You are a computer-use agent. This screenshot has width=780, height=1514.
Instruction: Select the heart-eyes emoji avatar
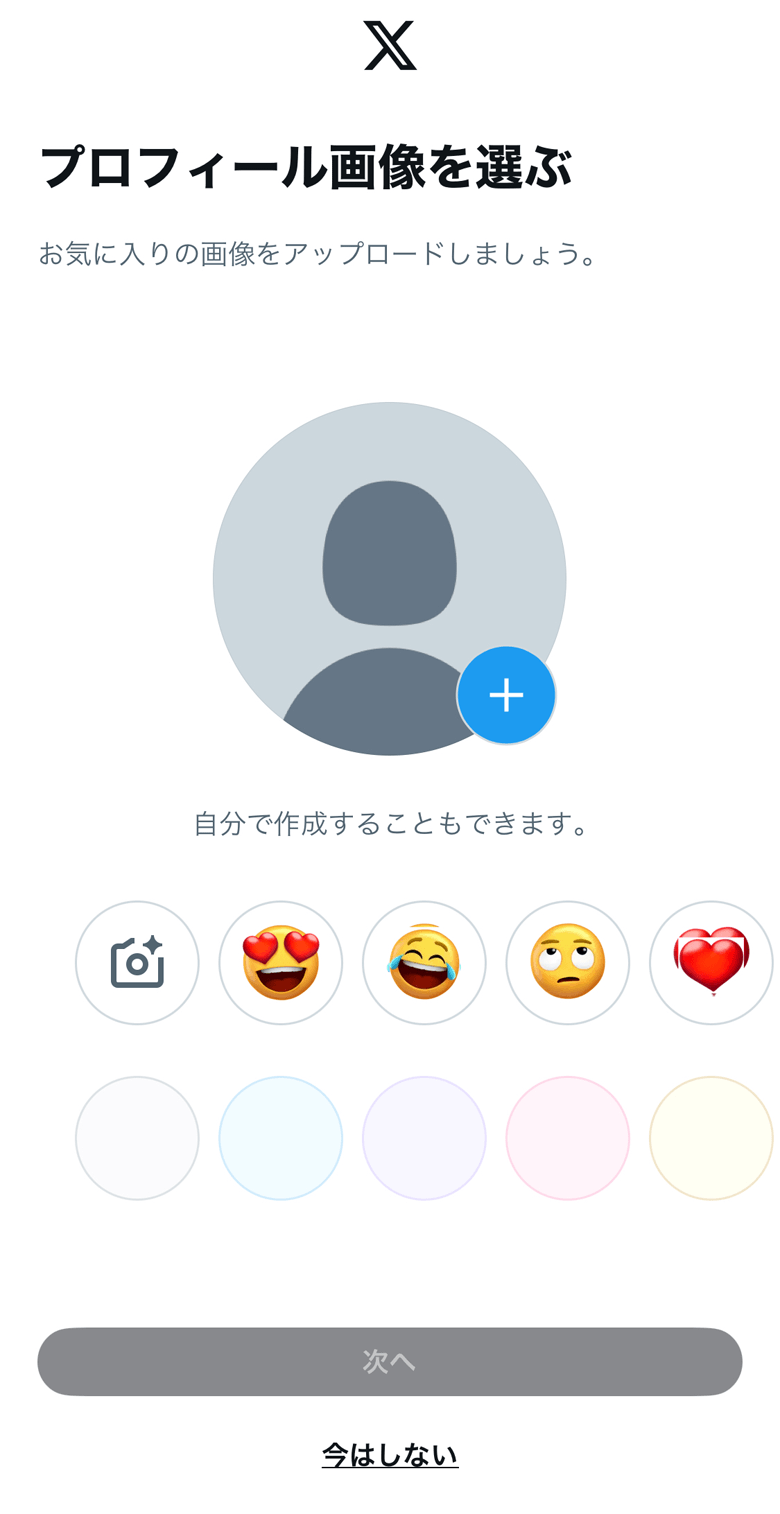point(281,963)
